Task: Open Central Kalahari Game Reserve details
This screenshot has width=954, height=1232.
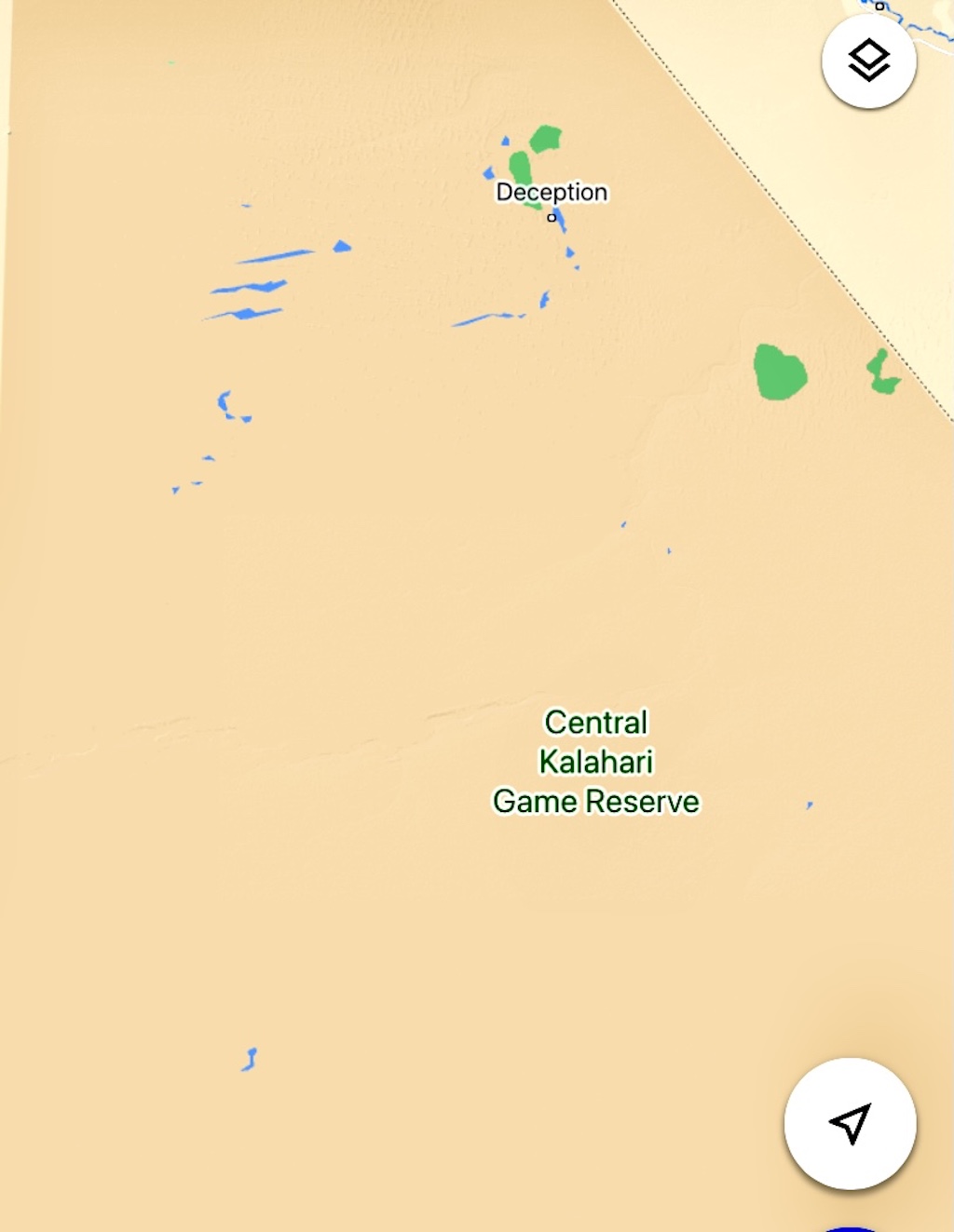Action: tap(596, 762)
